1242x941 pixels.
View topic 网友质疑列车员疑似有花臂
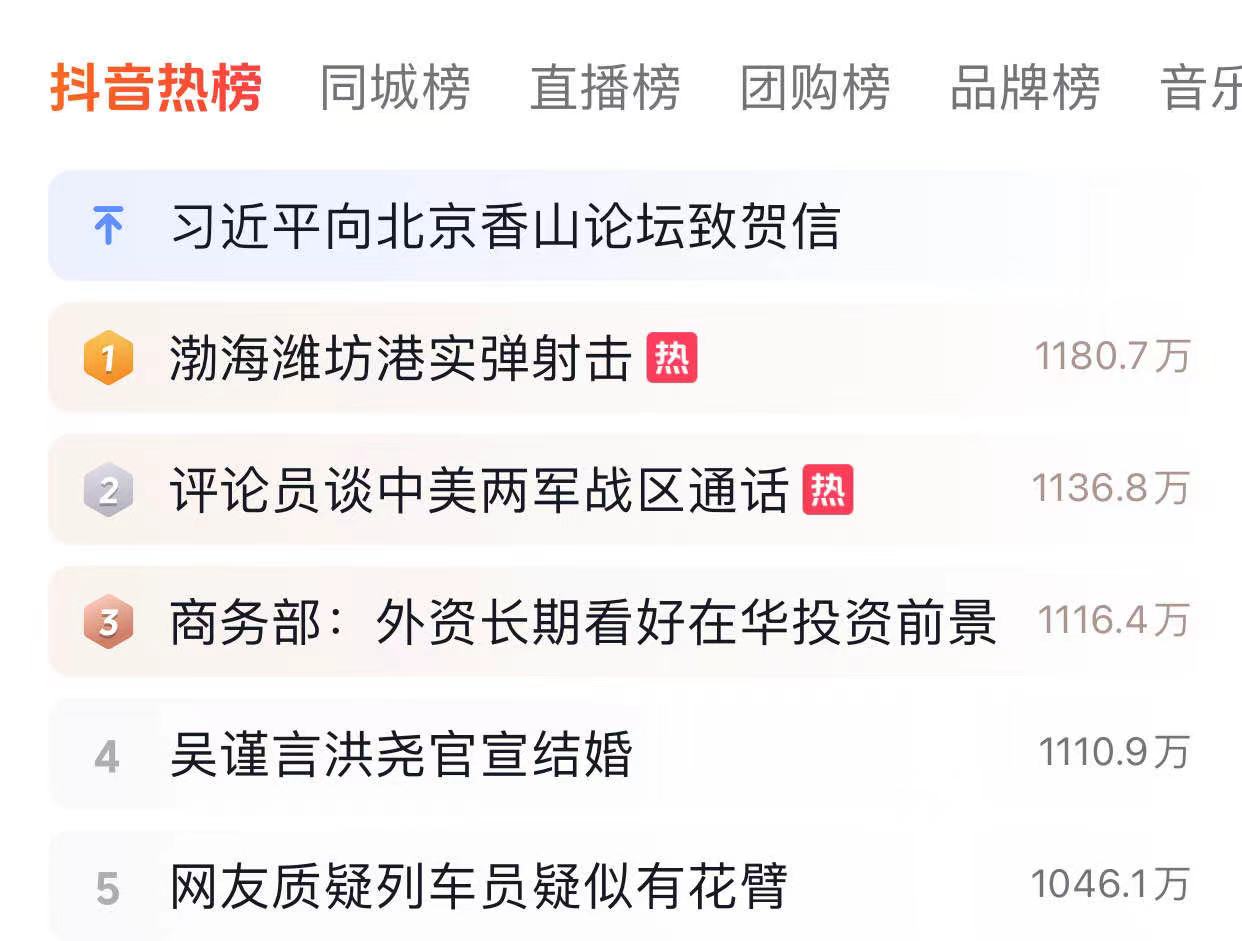[478, 887]
